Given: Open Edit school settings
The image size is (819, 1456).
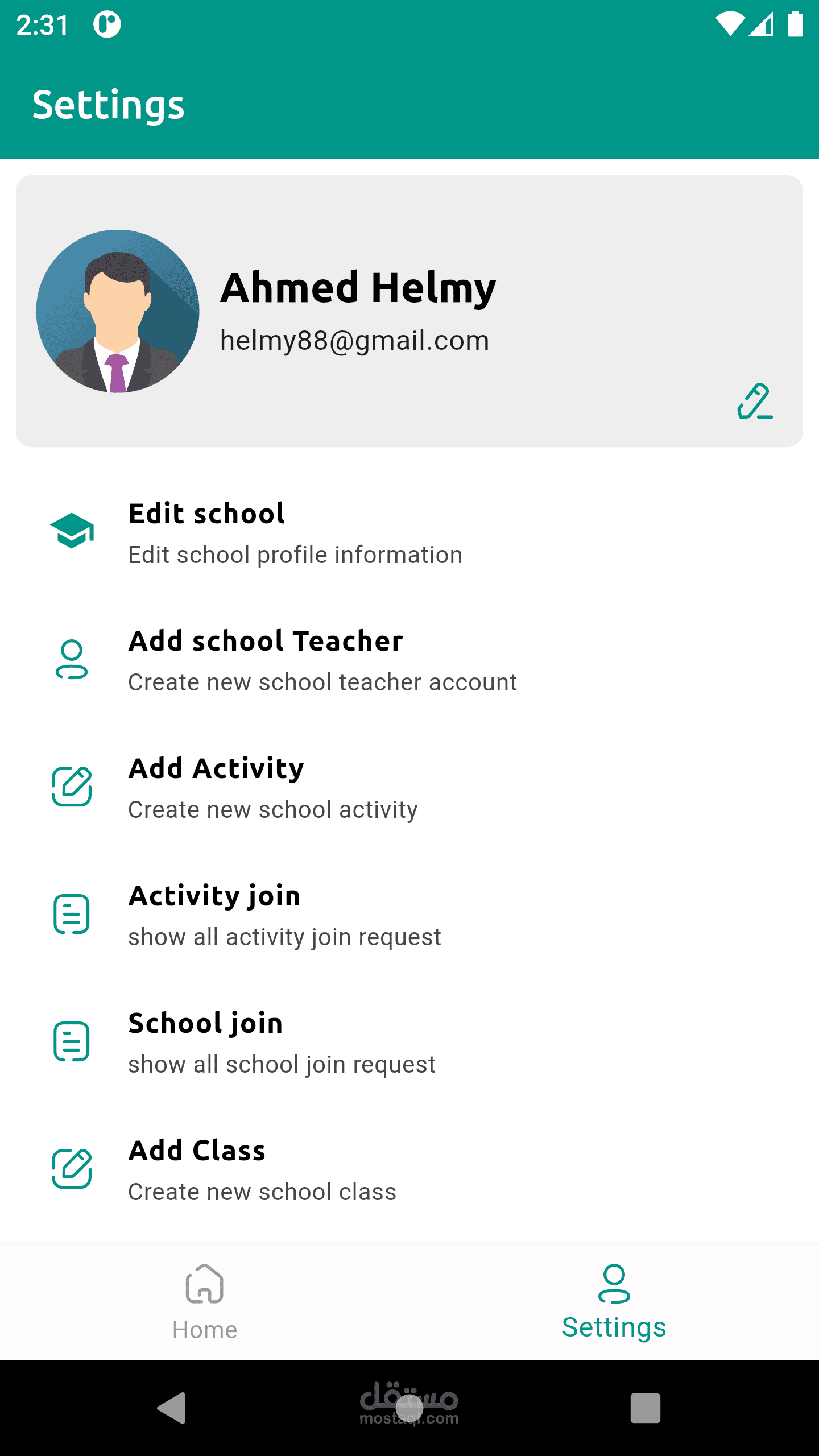Looking at the screenshot, I should coord(296,533).
